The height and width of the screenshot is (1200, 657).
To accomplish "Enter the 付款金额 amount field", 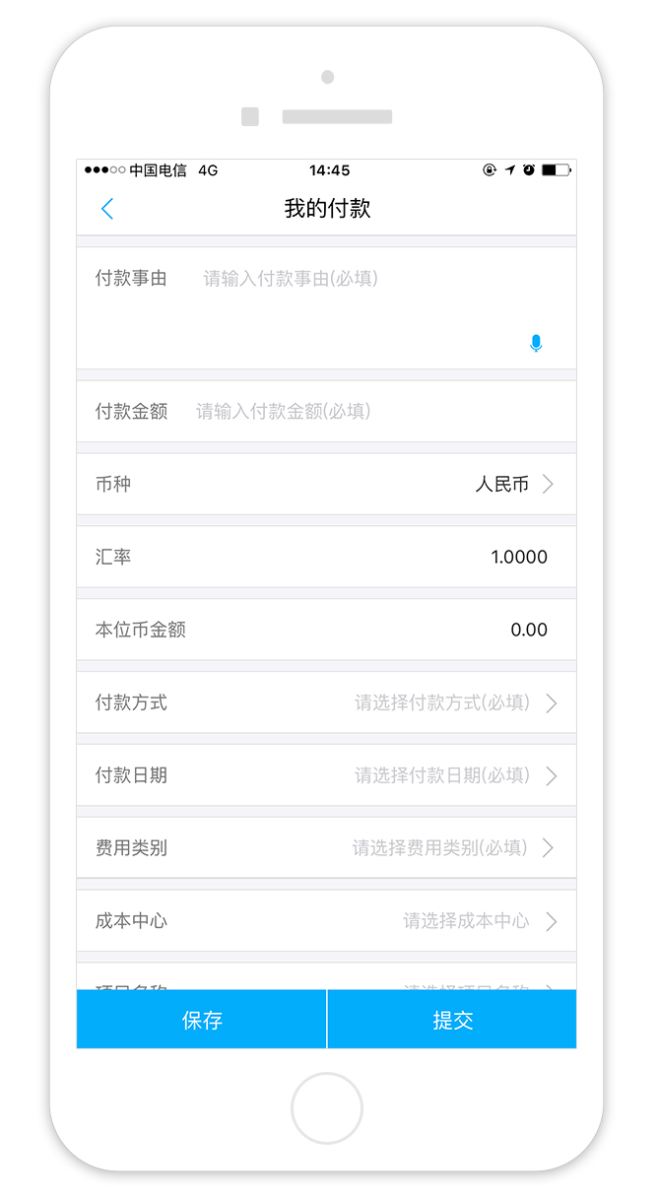I will 326,411.
